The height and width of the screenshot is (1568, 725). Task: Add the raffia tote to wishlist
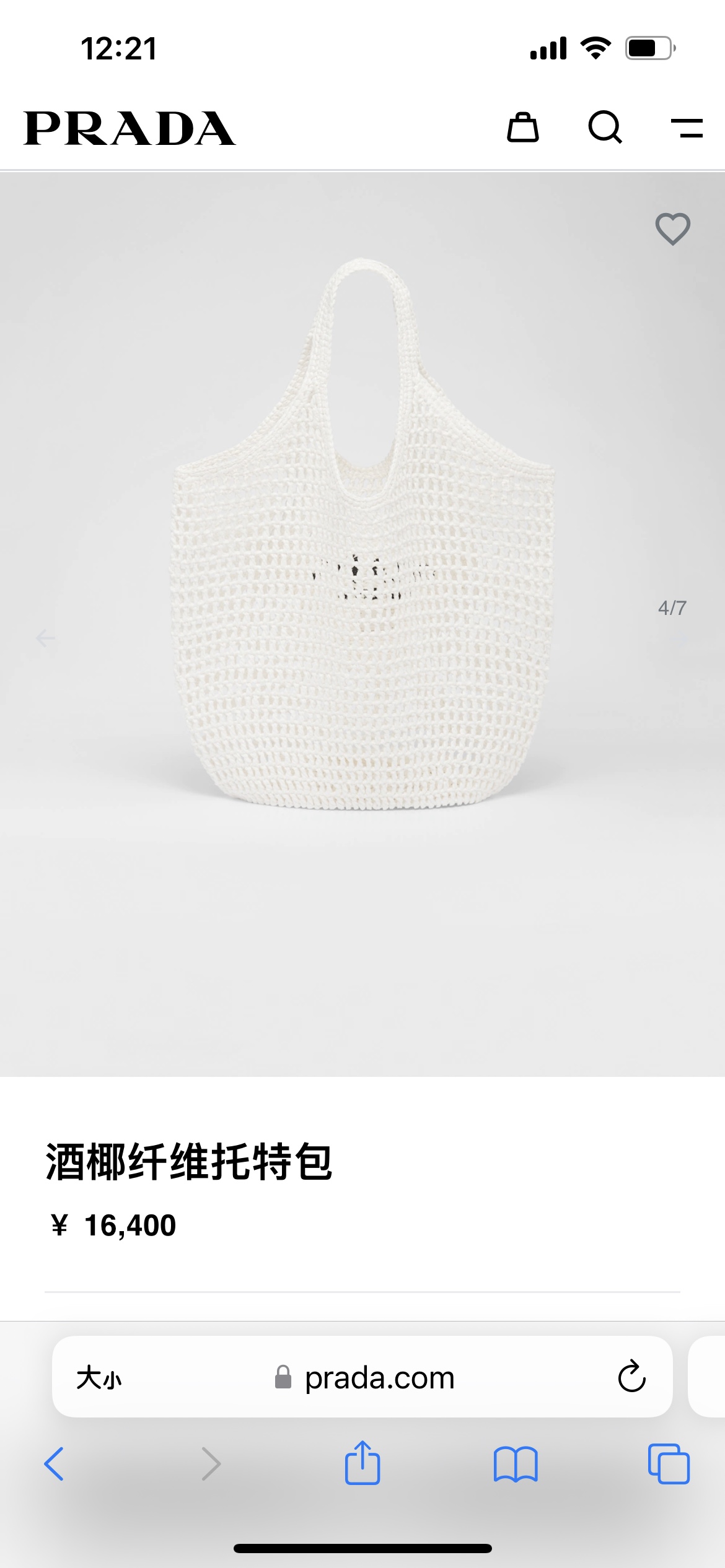(672, 229)
